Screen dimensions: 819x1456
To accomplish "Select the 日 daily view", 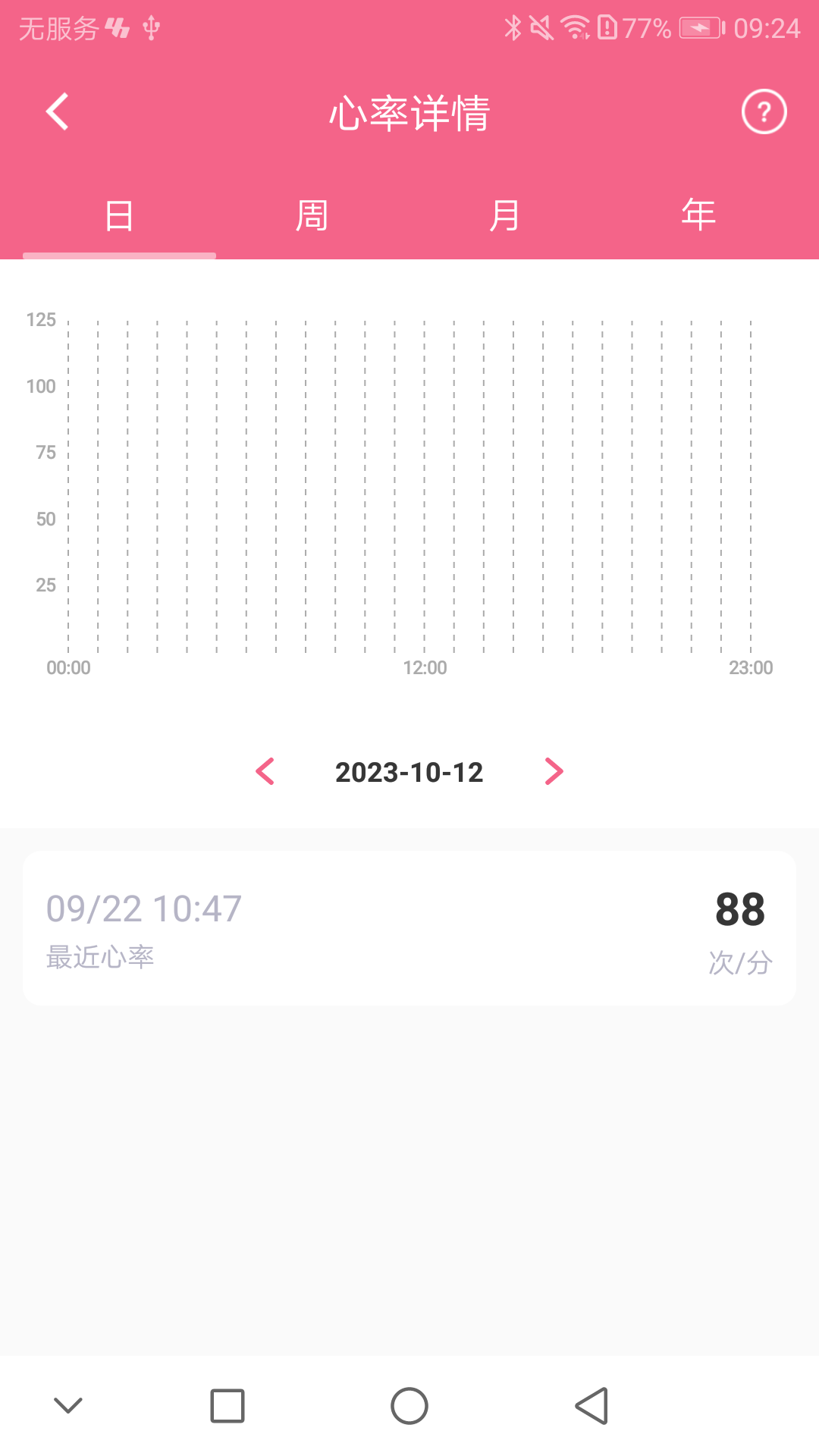I will click(x=120, y=215).
